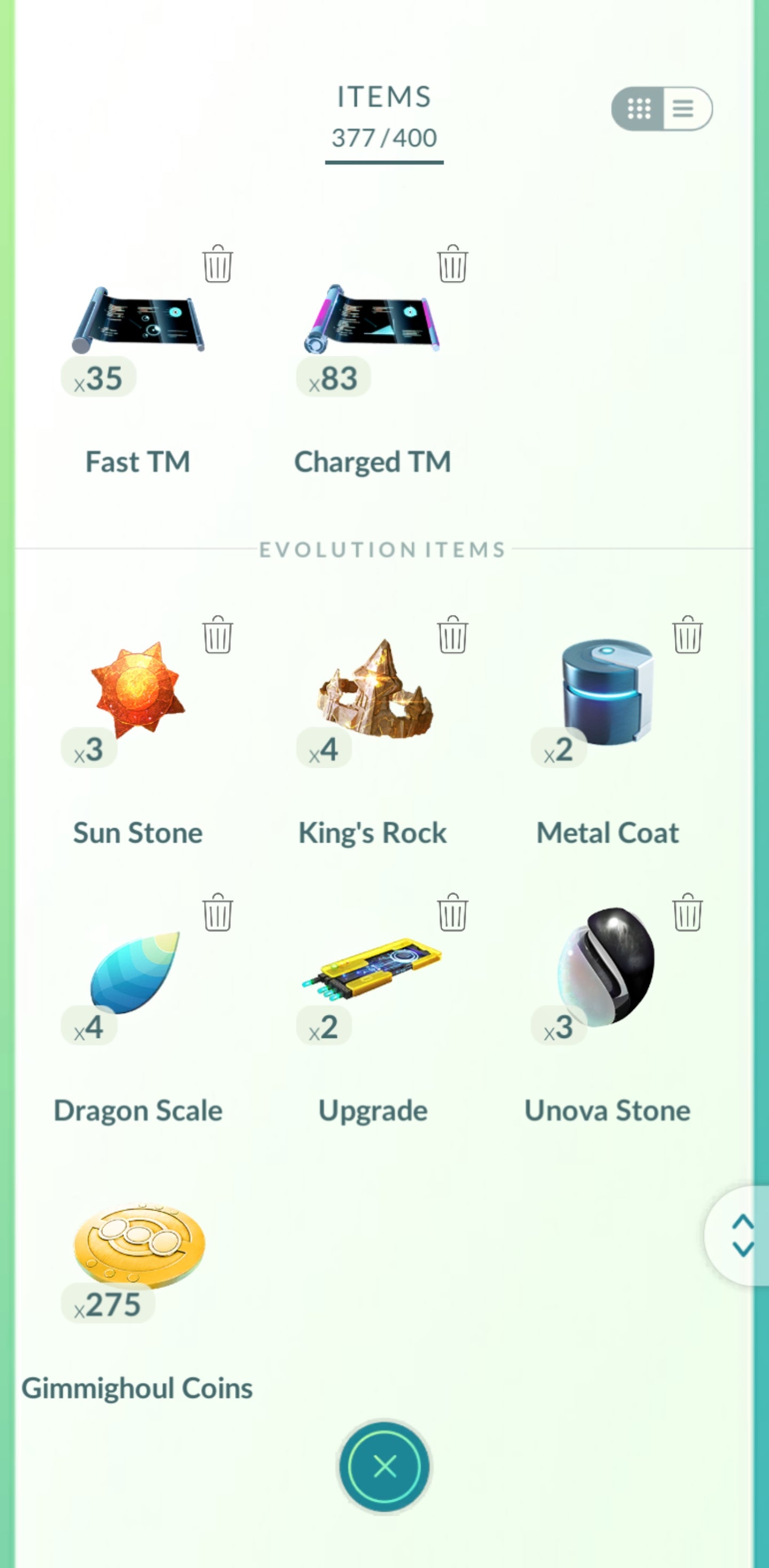Image resolution: width=769 pixels, height=1568 pixels.
Task: View the Dragon Scale item
Action: [135, 972]
